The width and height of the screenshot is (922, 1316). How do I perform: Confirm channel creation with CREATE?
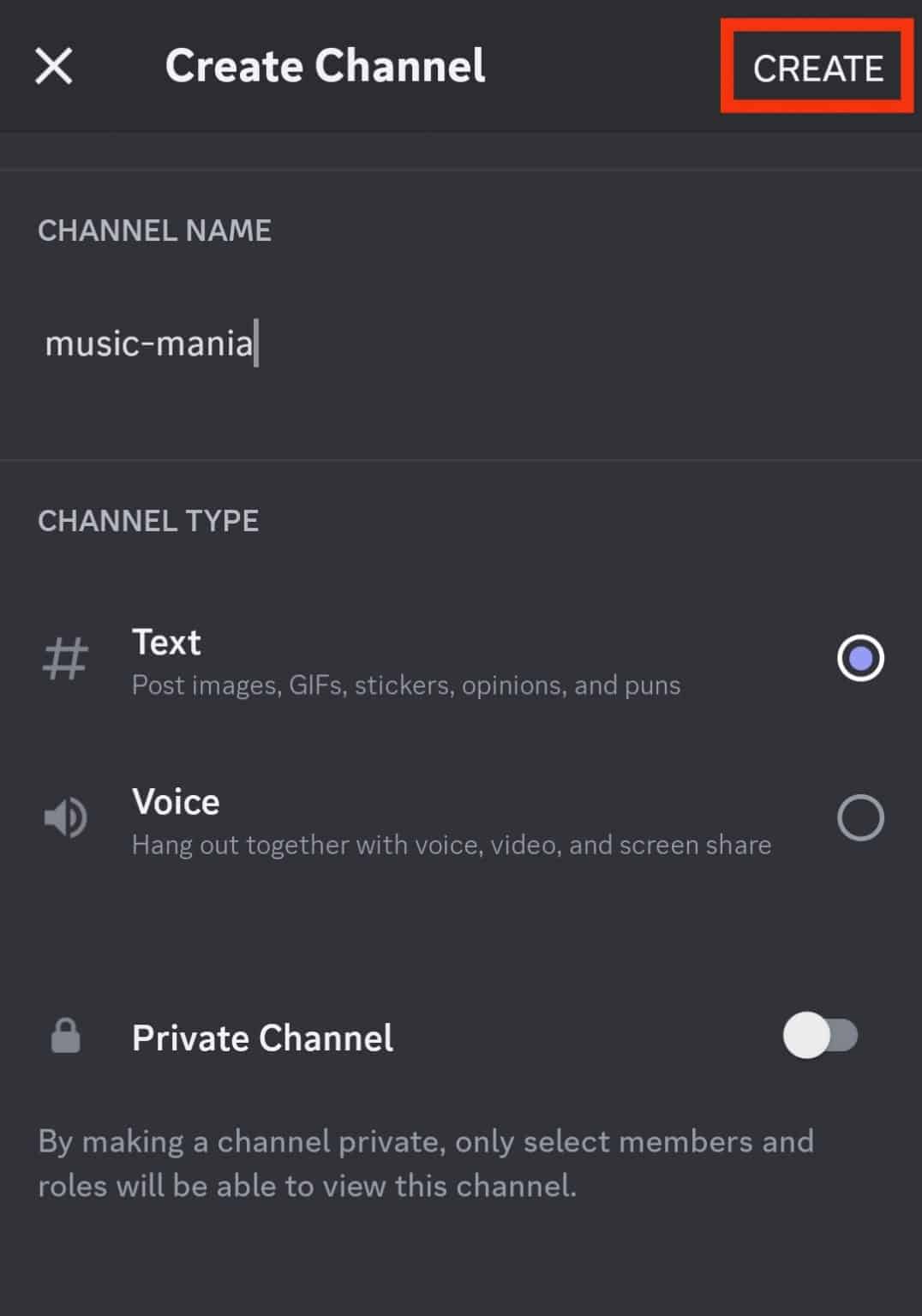click(817, 67)
